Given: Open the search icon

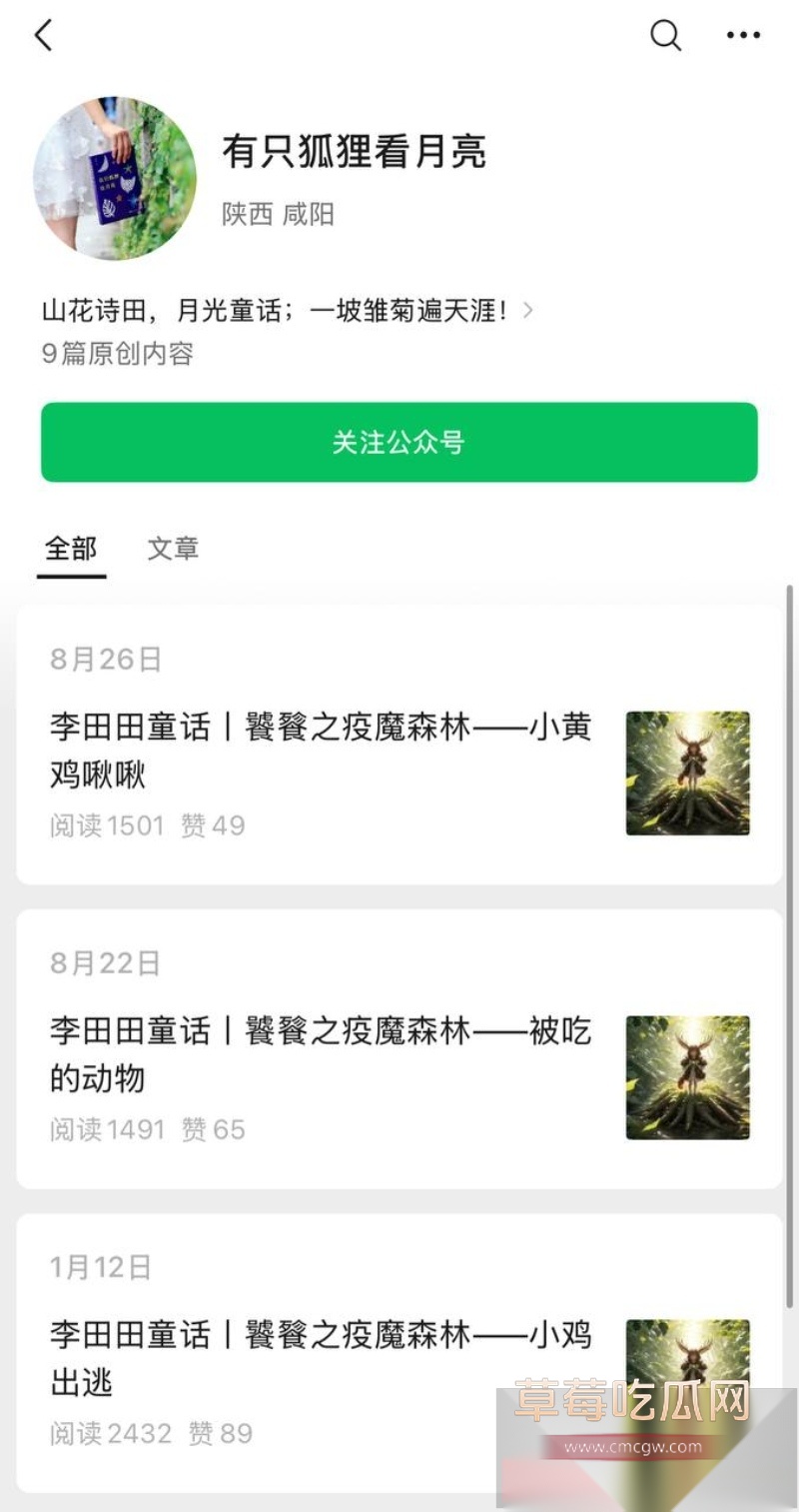Looking at the screenshot, I should click(x=664, y=35).
